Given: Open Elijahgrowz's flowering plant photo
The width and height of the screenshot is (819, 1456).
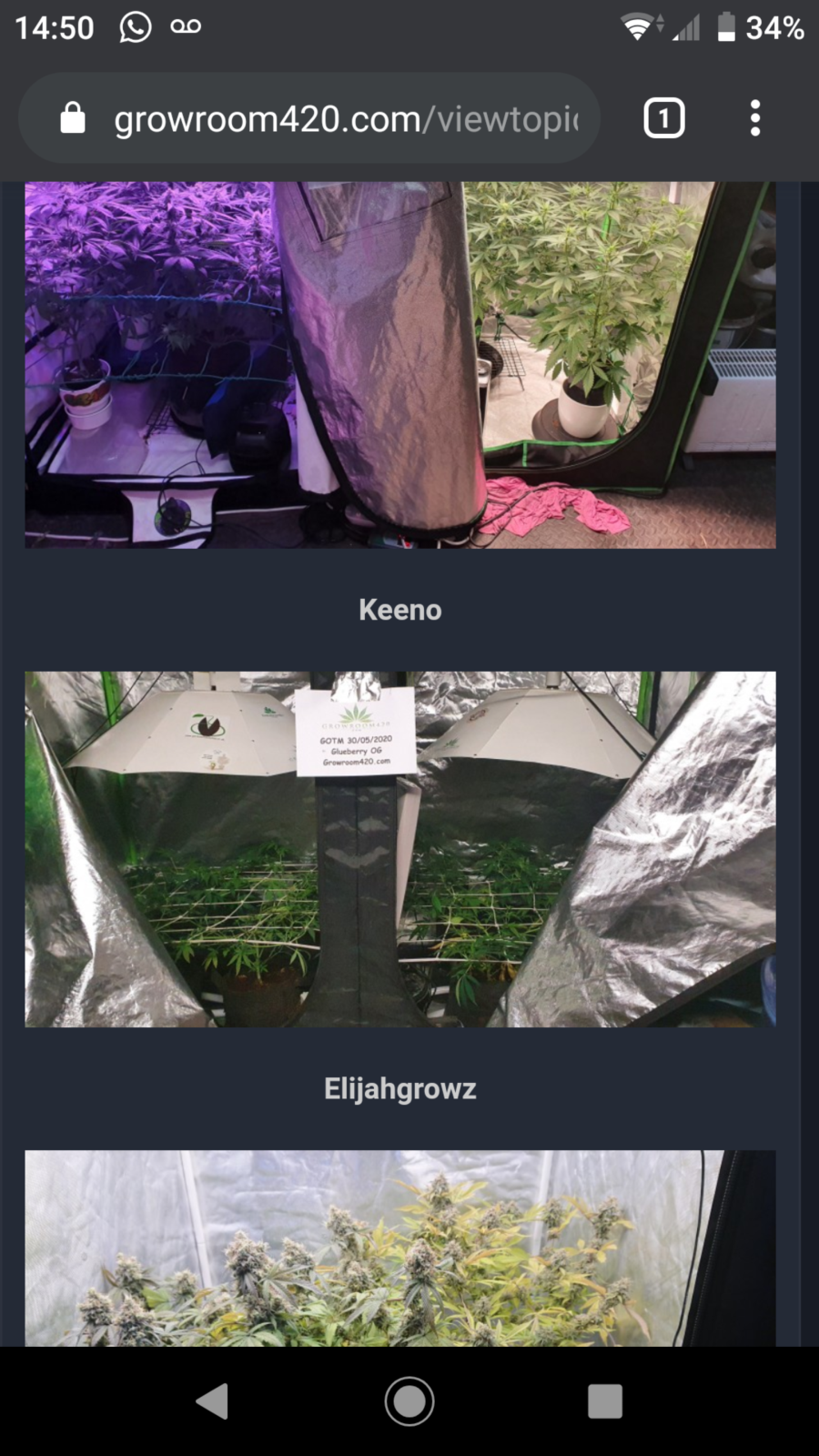Looking at the screenshot, I should pos(400,1247).
